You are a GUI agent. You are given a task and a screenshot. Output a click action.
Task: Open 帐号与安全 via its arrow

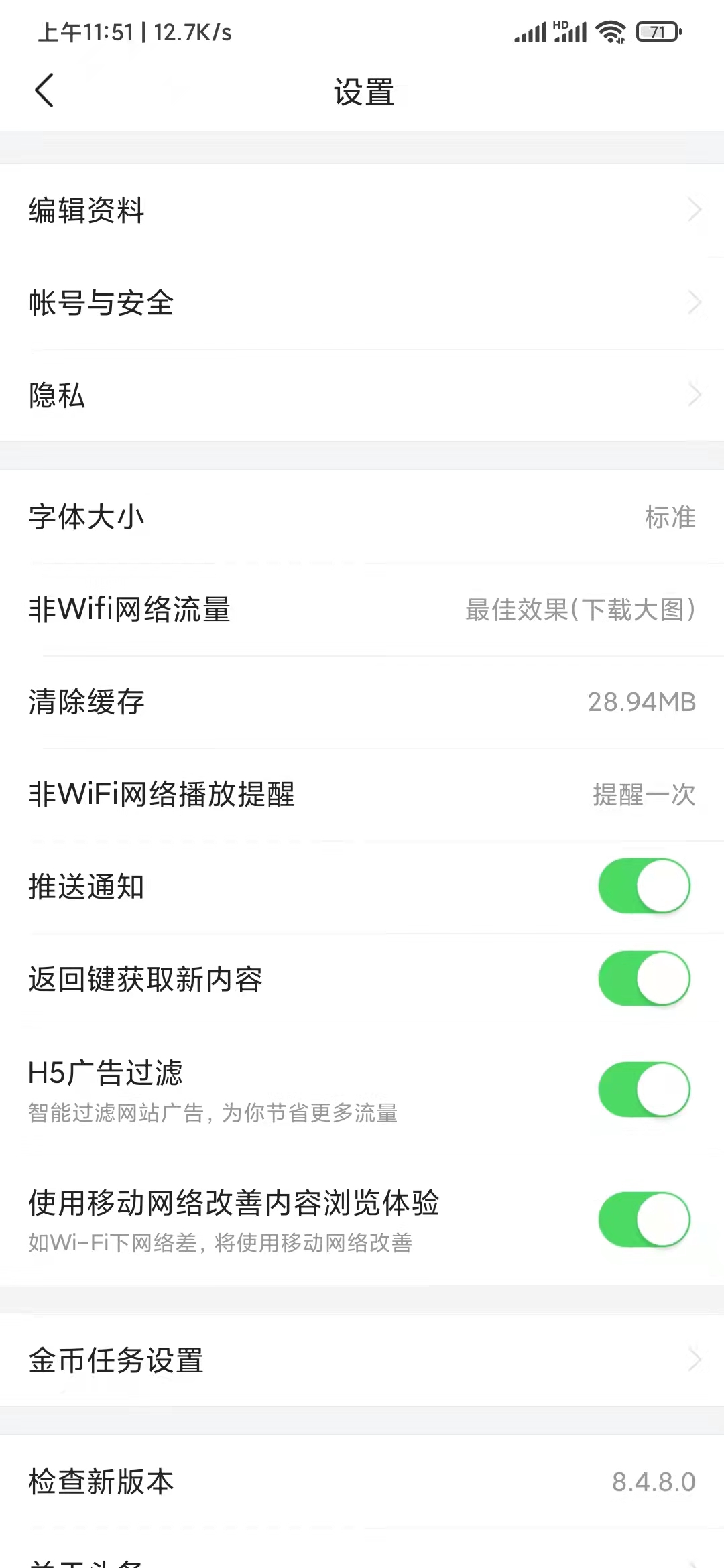click(x=695, y=303)
